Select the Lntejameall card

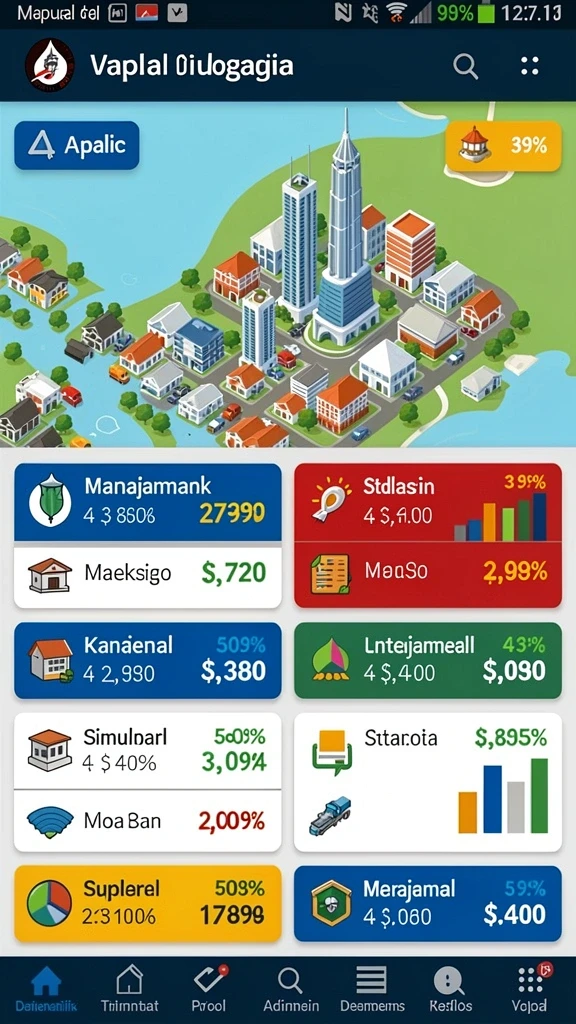428,660
